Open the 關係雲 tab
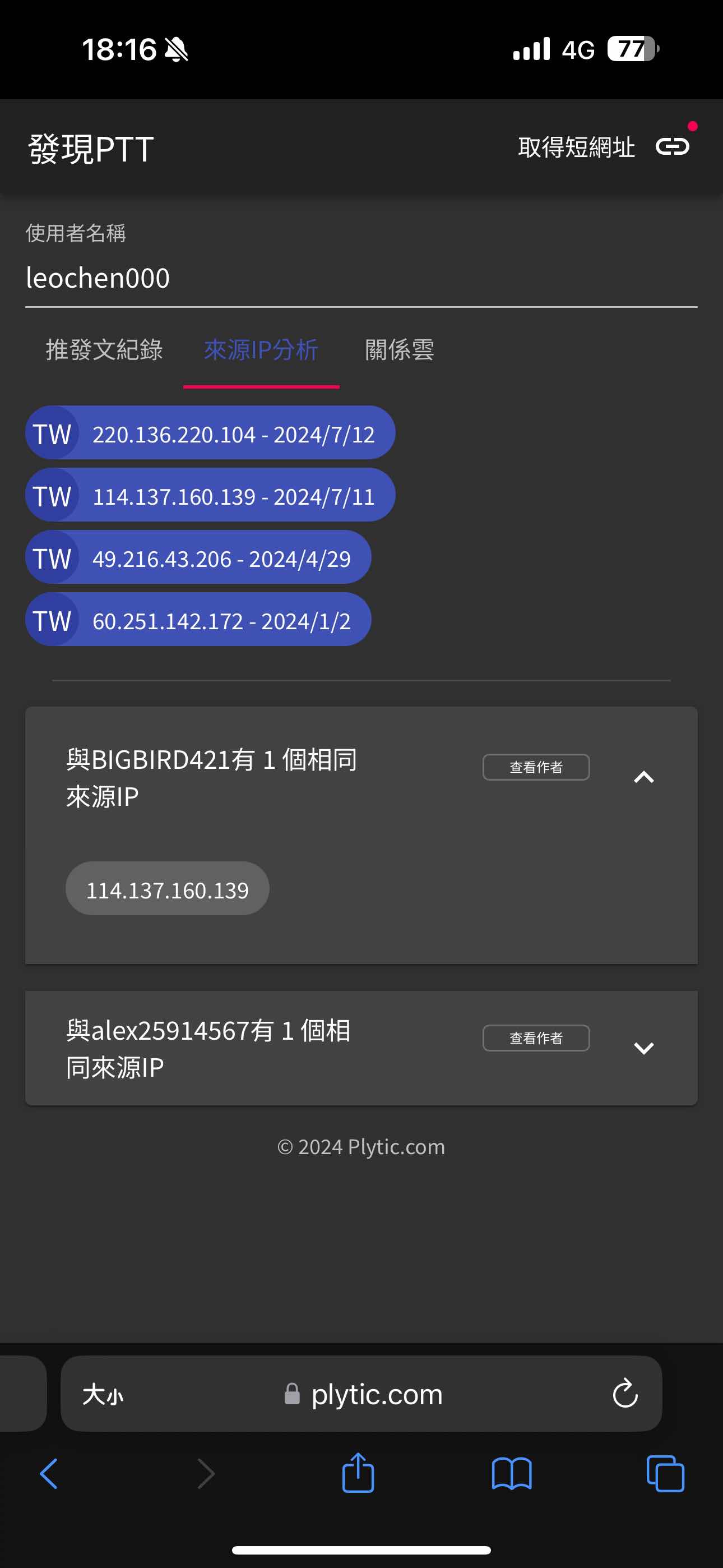723x1568 pixels. coord(399,350)
